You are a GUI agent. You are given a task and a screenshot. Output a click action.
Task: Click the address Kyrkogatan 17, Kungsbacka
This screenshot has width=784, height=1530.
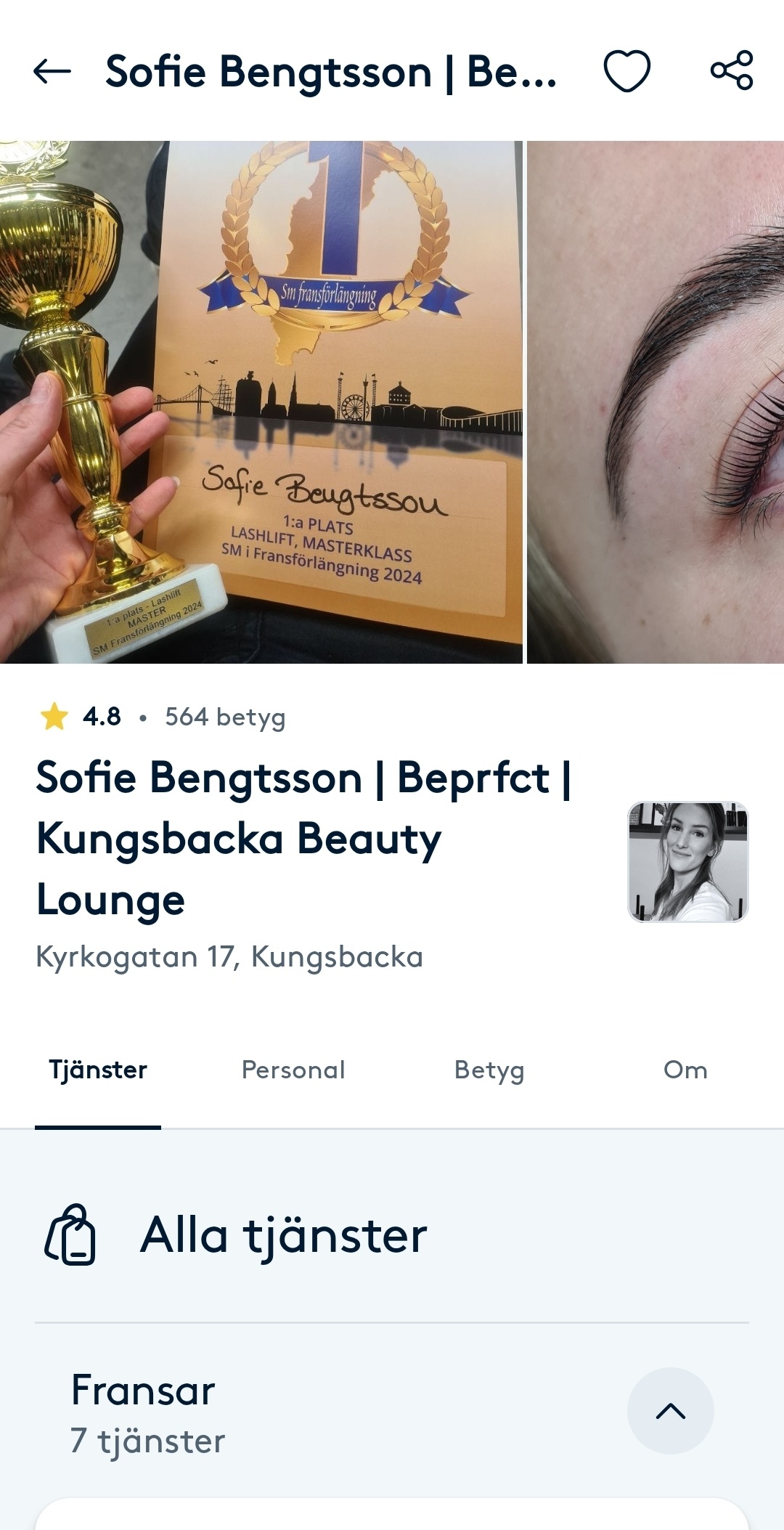click(228, 956)
